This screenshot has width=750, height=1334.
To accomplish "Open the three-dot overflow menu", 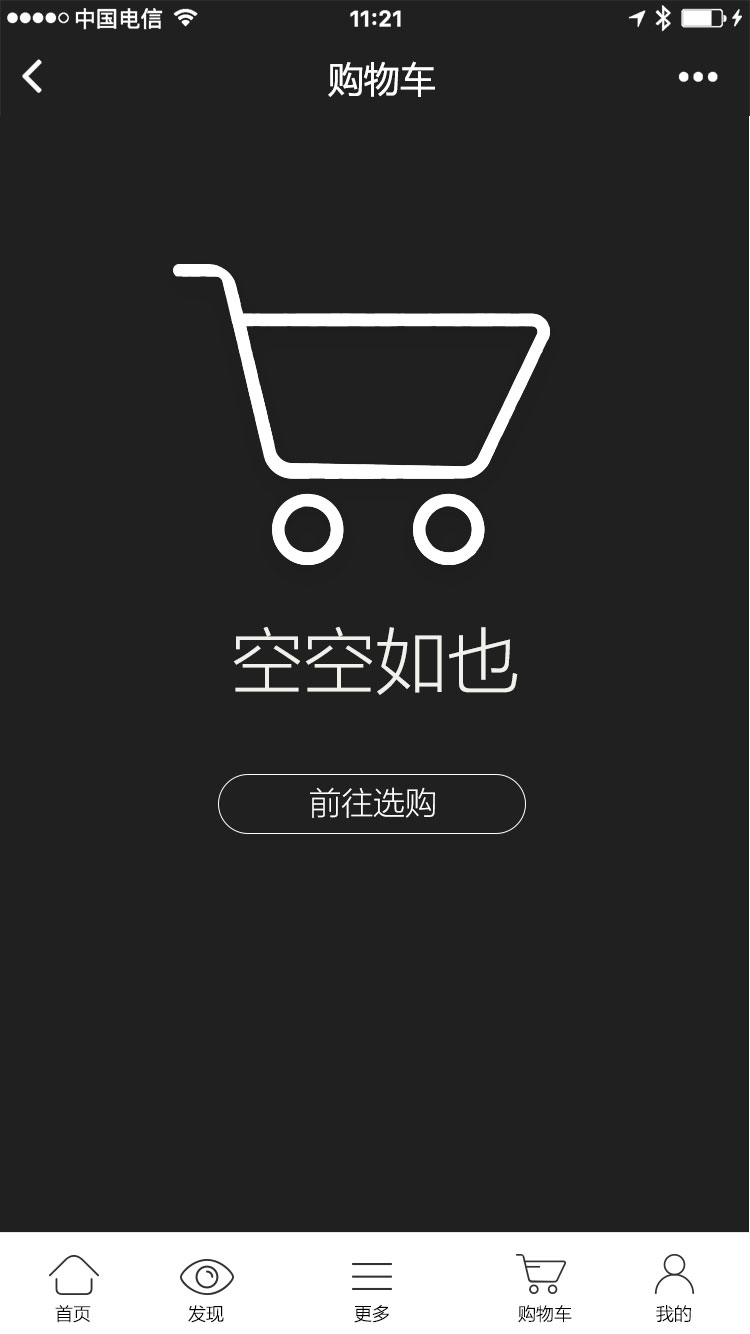I will coord(697,77).
